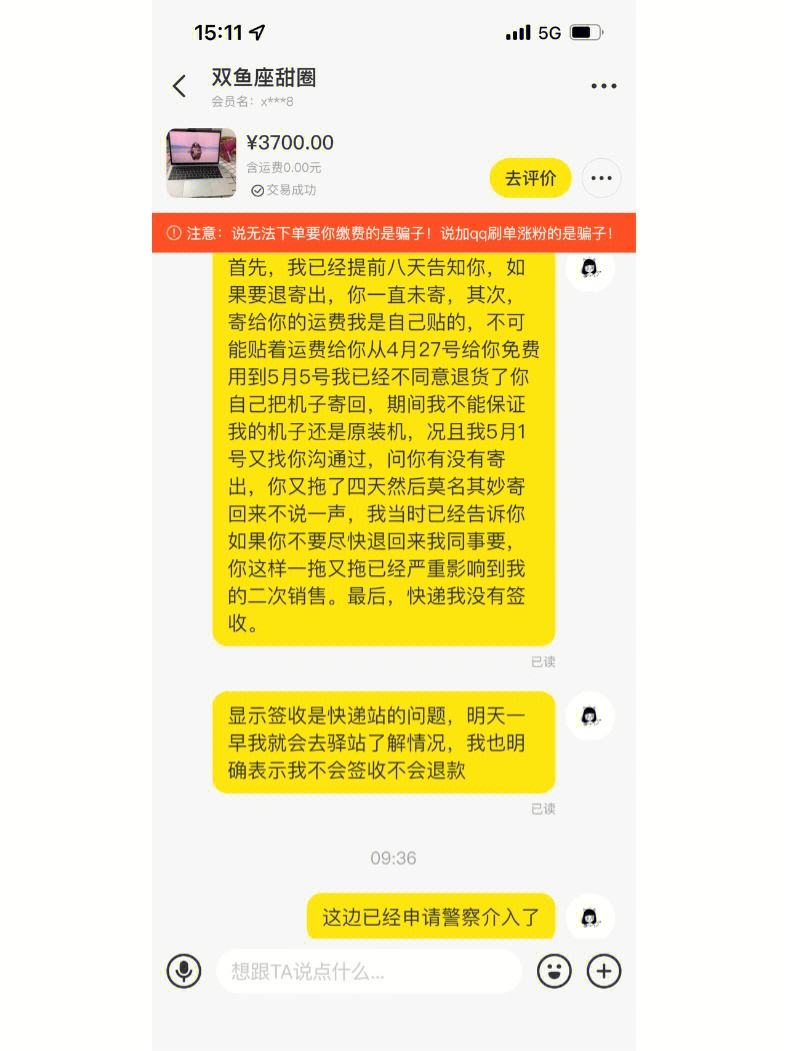The height and width of the screenshot is (1051, 788).
Task: Focus the 想跟TA说点什么 message field
Action: coord(368,971)
